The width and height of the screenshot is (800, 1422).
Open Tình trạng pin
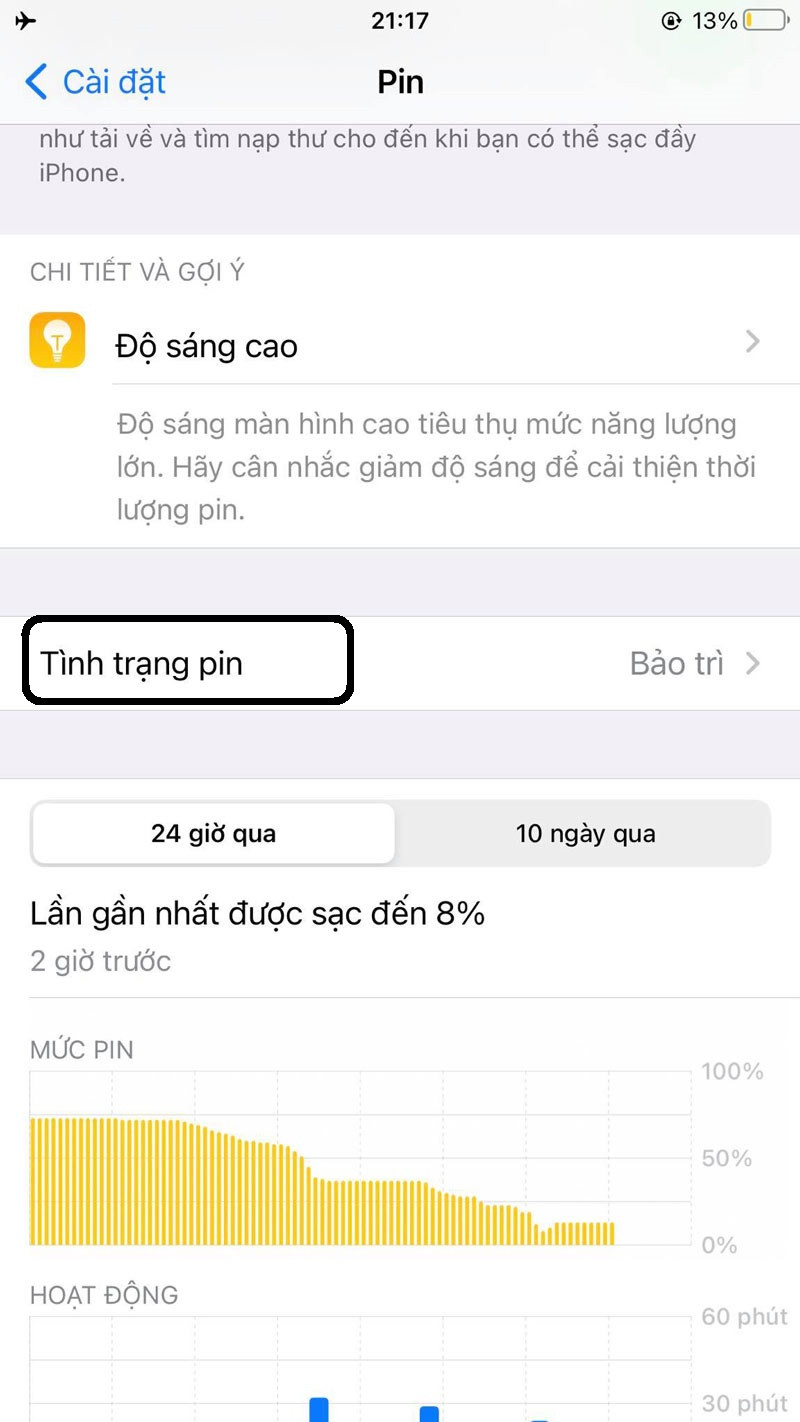click(x=400, y=664)
